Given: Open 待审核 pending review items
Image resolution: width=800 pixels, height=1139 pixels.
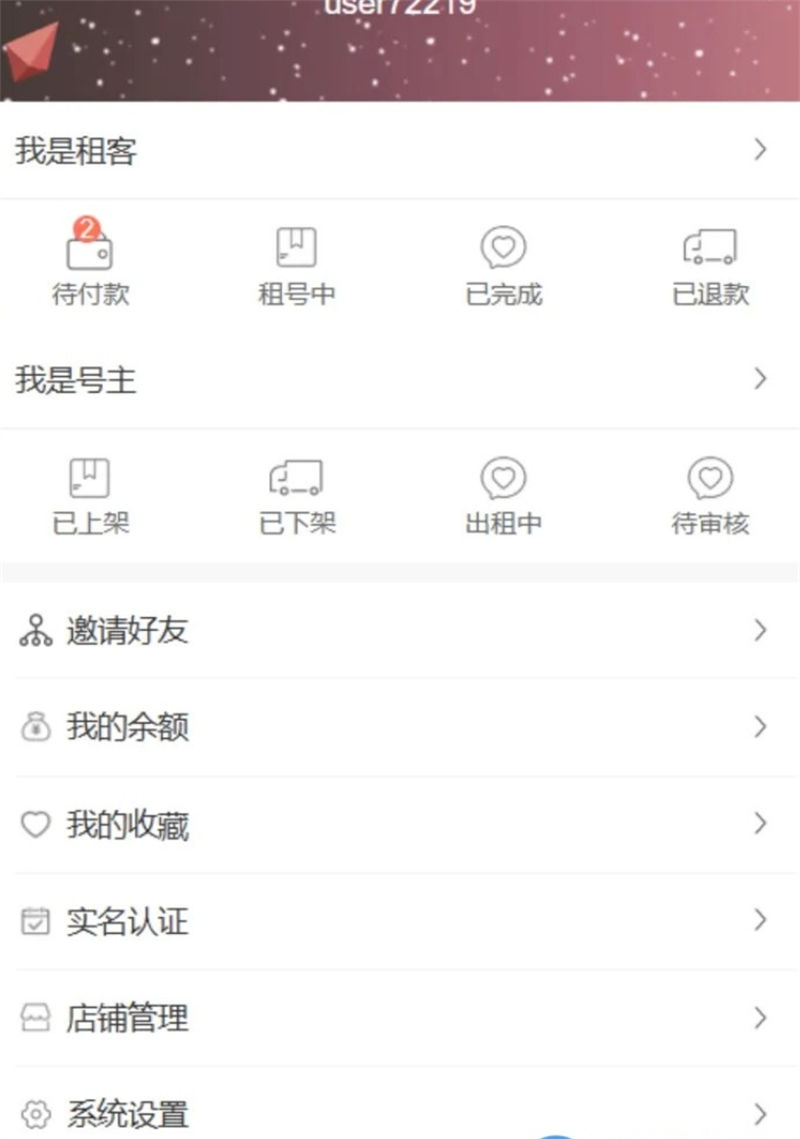Looking at the screenshot, I should click(x=710, y=495).
